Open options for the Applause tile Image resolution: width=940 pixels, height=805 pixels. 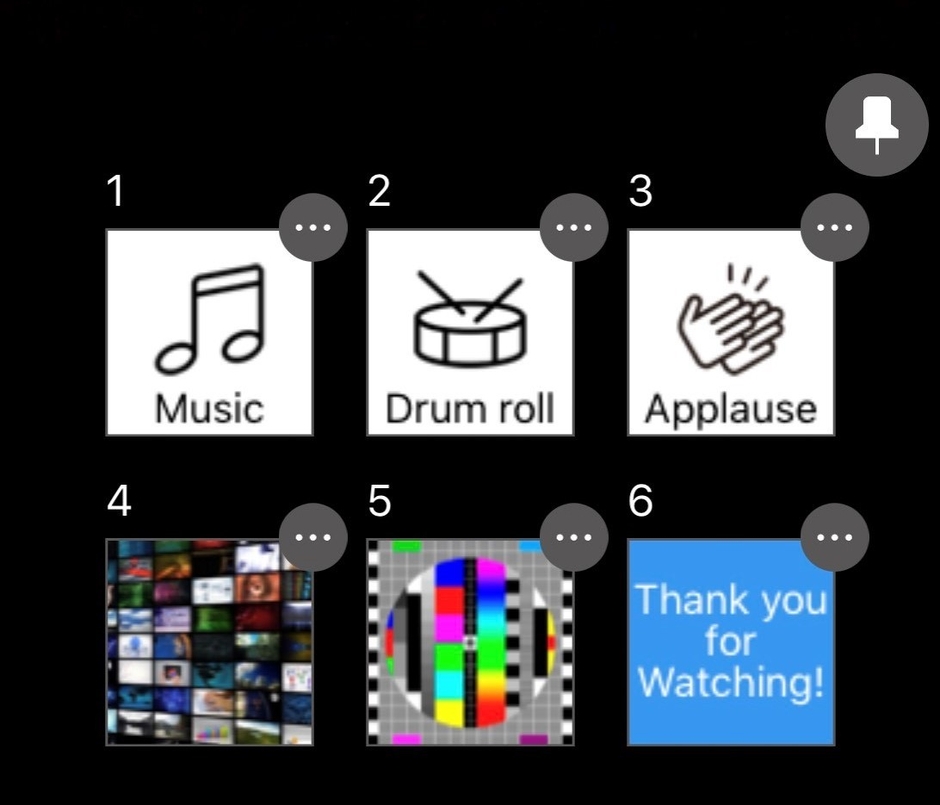(835, 228)
